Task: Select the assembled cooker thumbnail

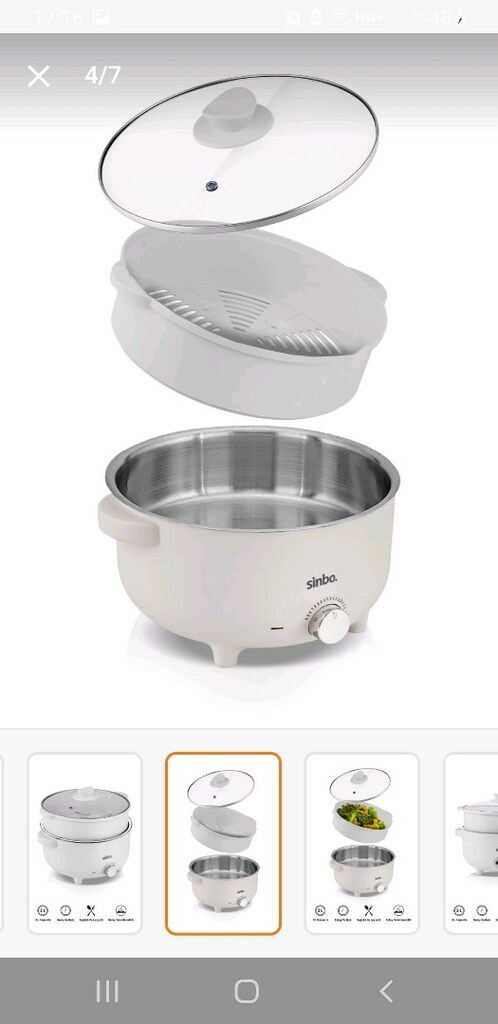Action: 85,843
